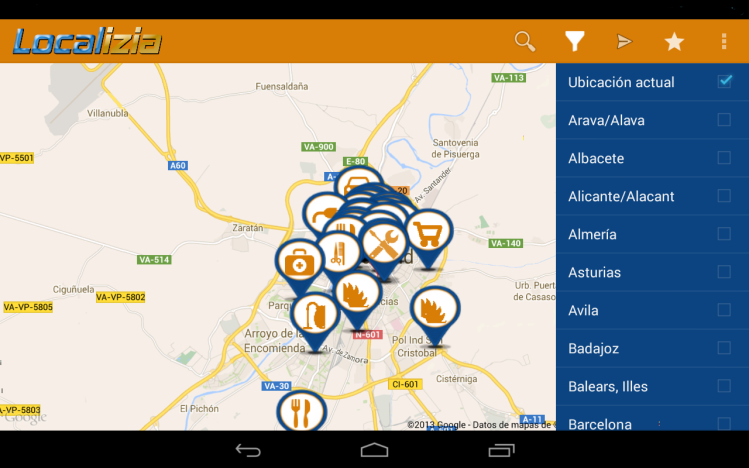The width and height of the screenshot is (749, 468).
Task: Go back with system back button
Action: click(x=248, y=450)
